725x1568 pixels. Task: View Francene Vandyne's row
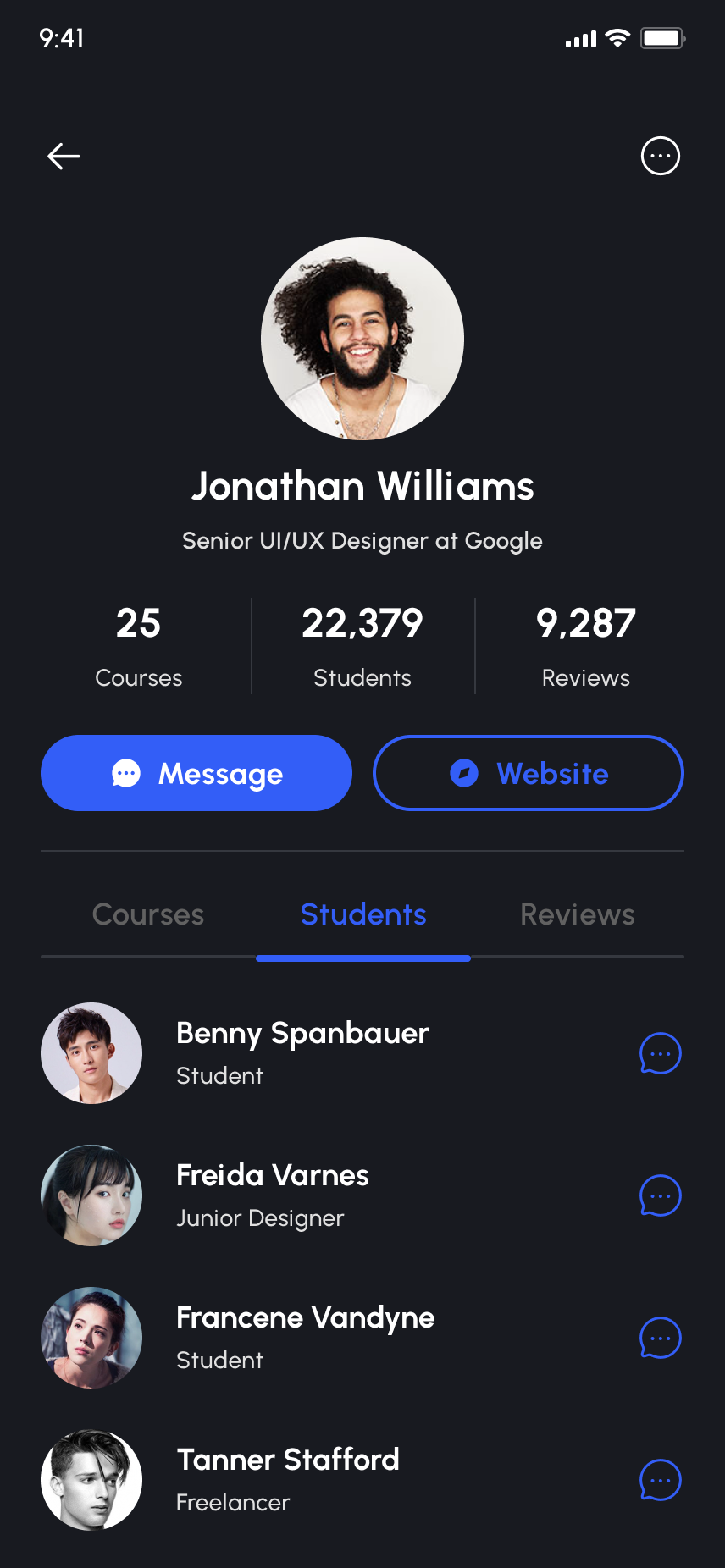tap(305, 1337)
